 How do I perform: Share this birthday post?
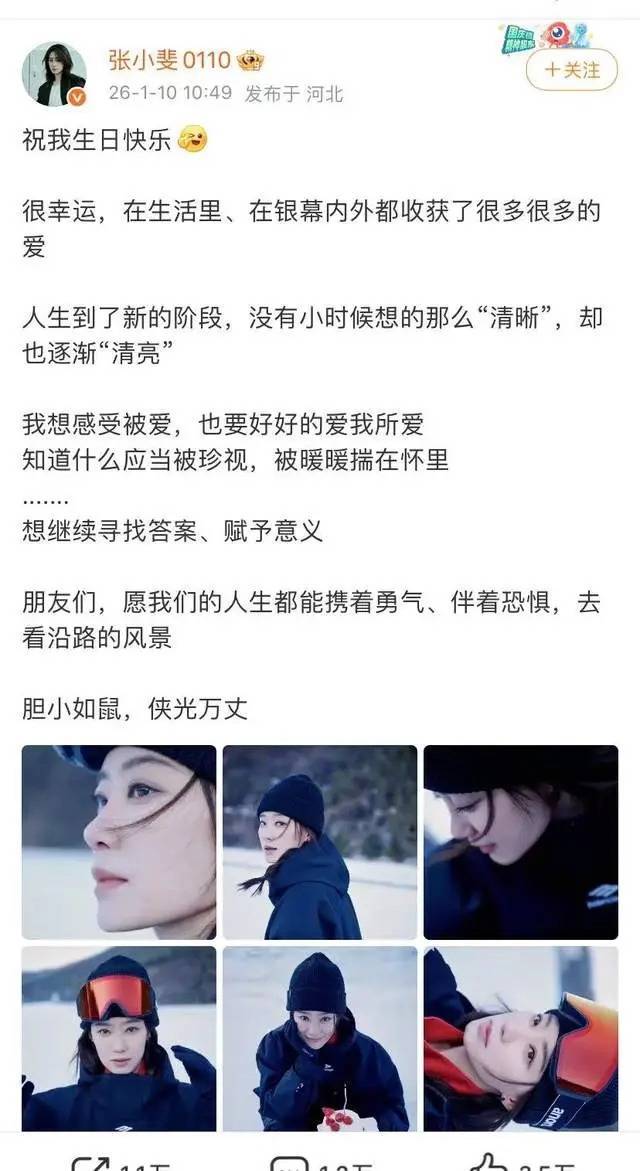click(110, 1162)
